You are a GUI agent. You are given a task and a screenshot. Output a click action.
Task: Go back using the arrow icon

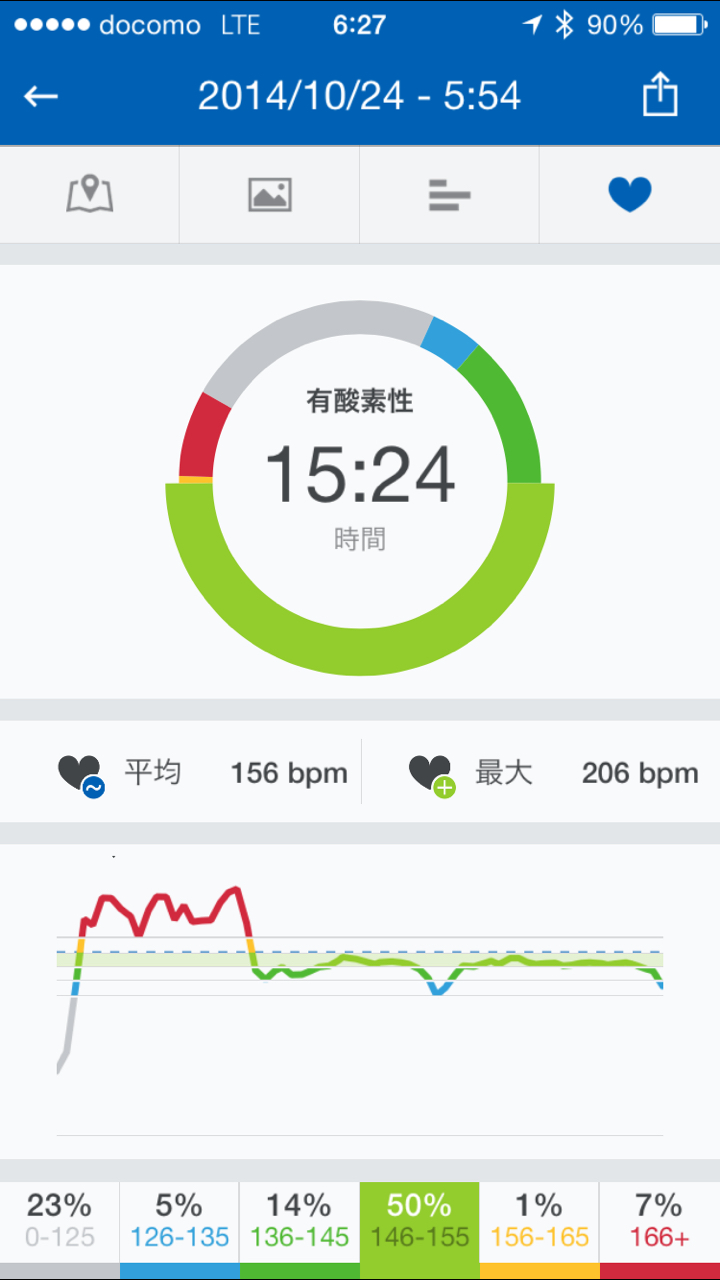tap(42, 96)
